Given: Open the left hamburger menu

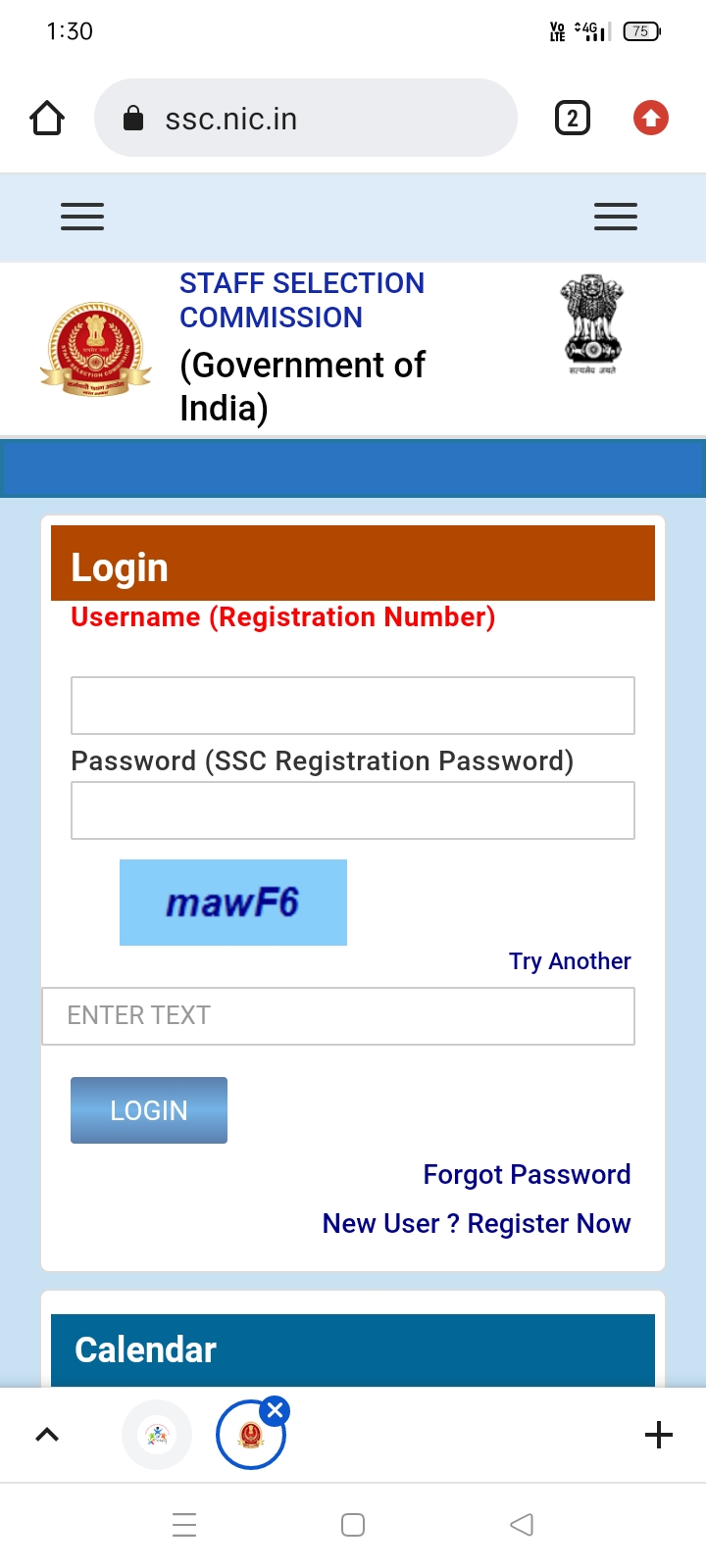Looking at the screenshot, I should (x=82, y=216).
